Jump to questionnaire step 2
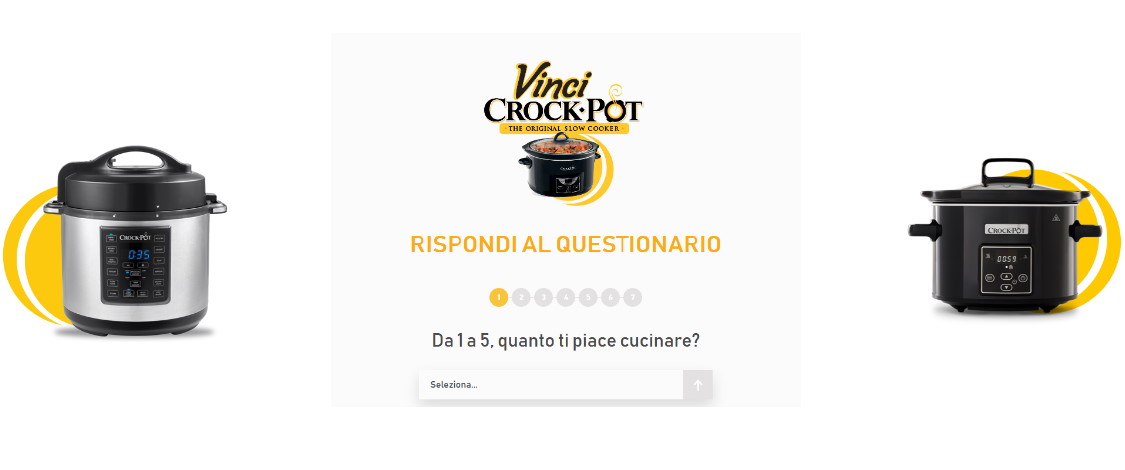Screen dimensions: 1125x470 coord(521,298)
